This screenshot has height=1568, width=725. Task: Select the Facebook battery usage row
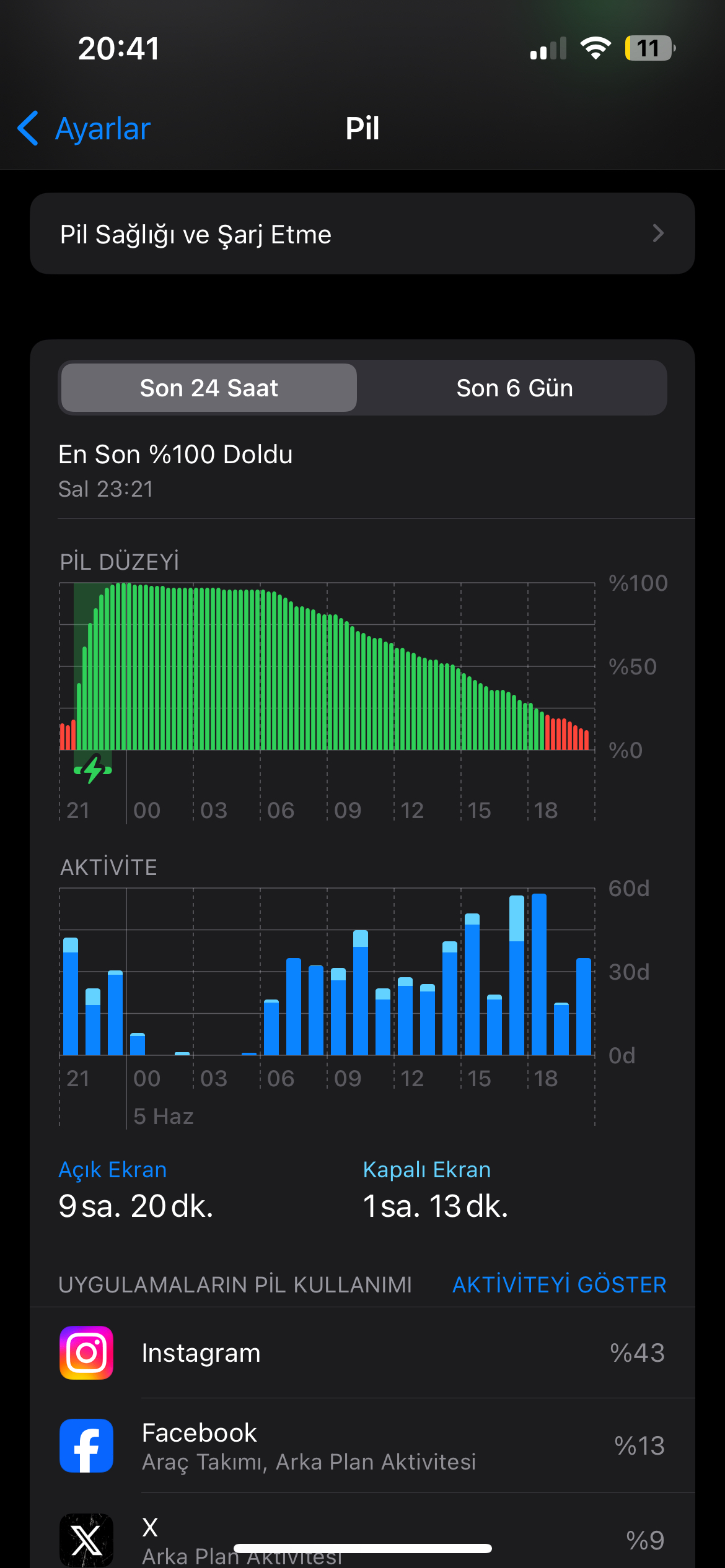pos(362,1445)
